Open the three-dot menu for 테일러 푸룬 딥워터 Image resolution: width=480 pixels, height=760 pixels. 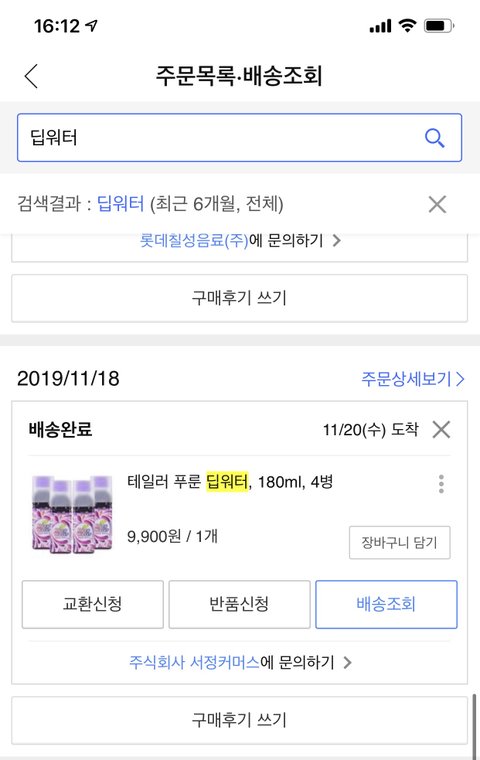441,484
